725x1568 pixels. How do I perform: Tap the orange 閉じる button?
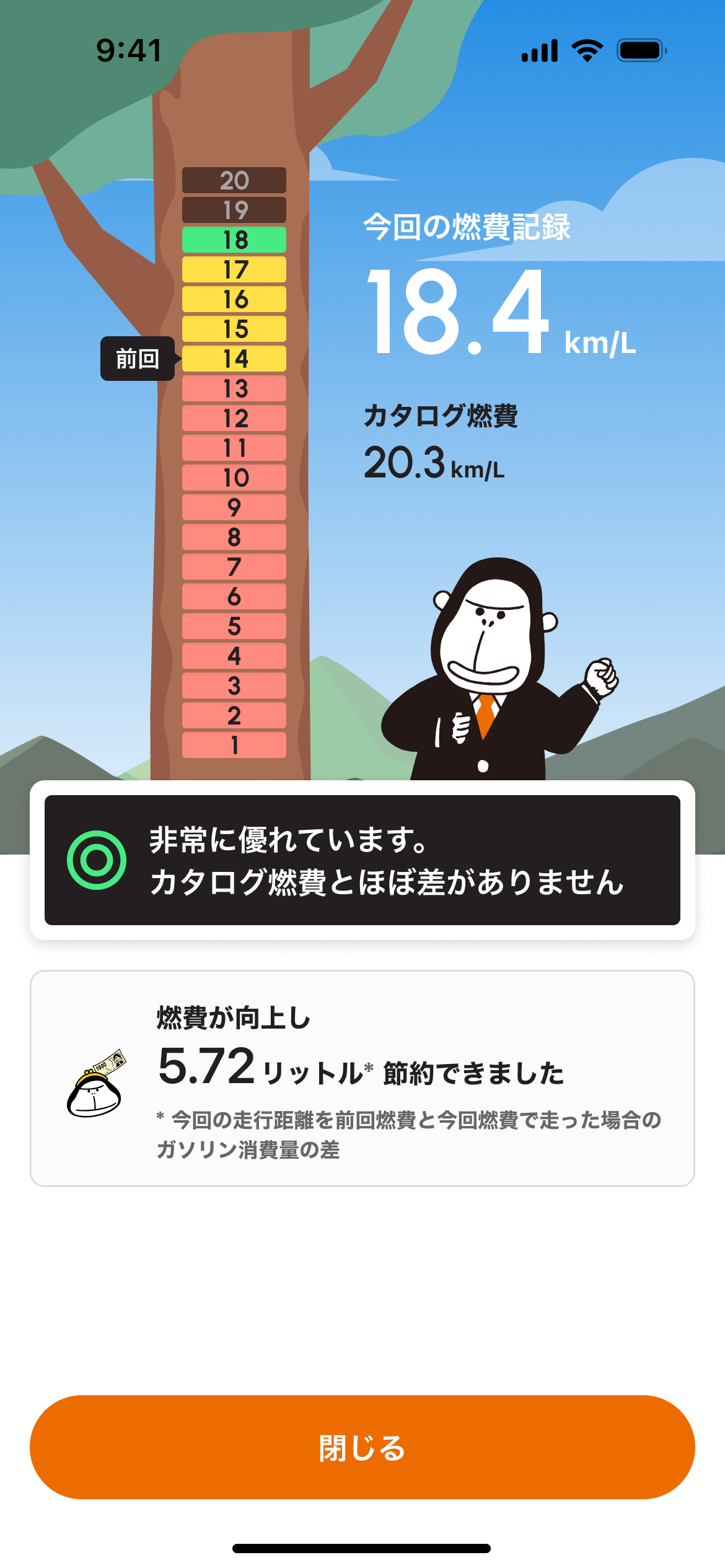pos(362,1447)
